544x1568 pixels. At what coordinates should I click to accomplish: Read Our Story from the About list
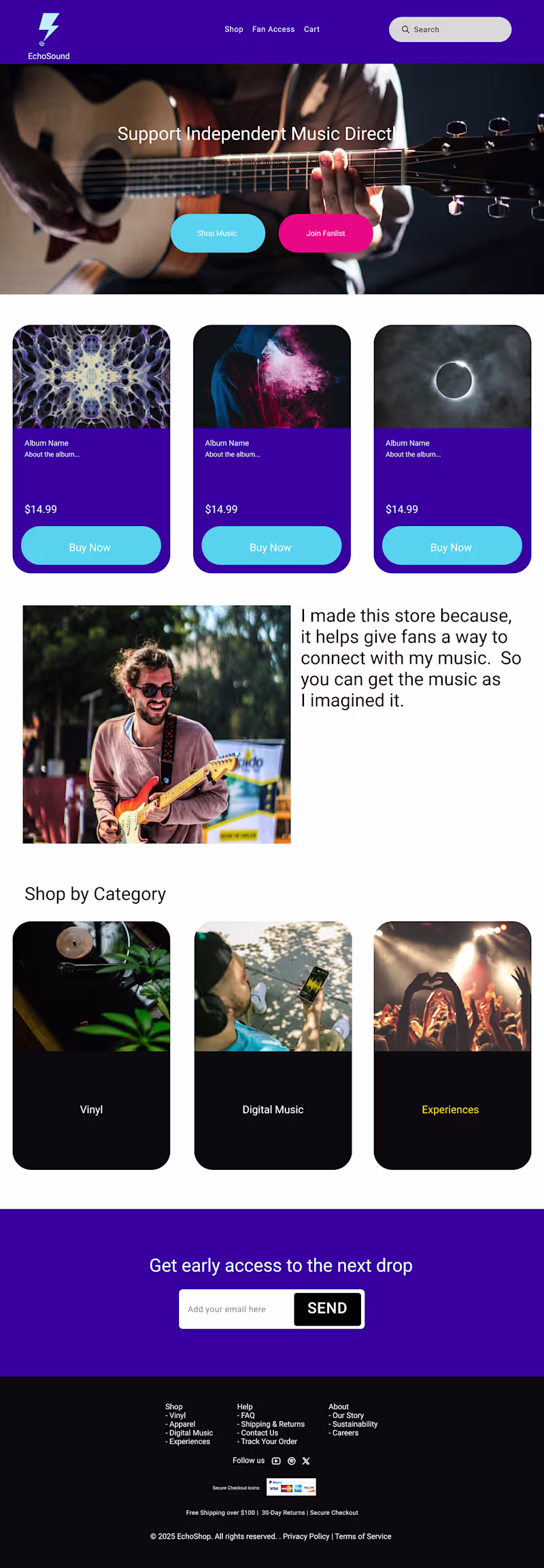click(x=348, y=1415)
